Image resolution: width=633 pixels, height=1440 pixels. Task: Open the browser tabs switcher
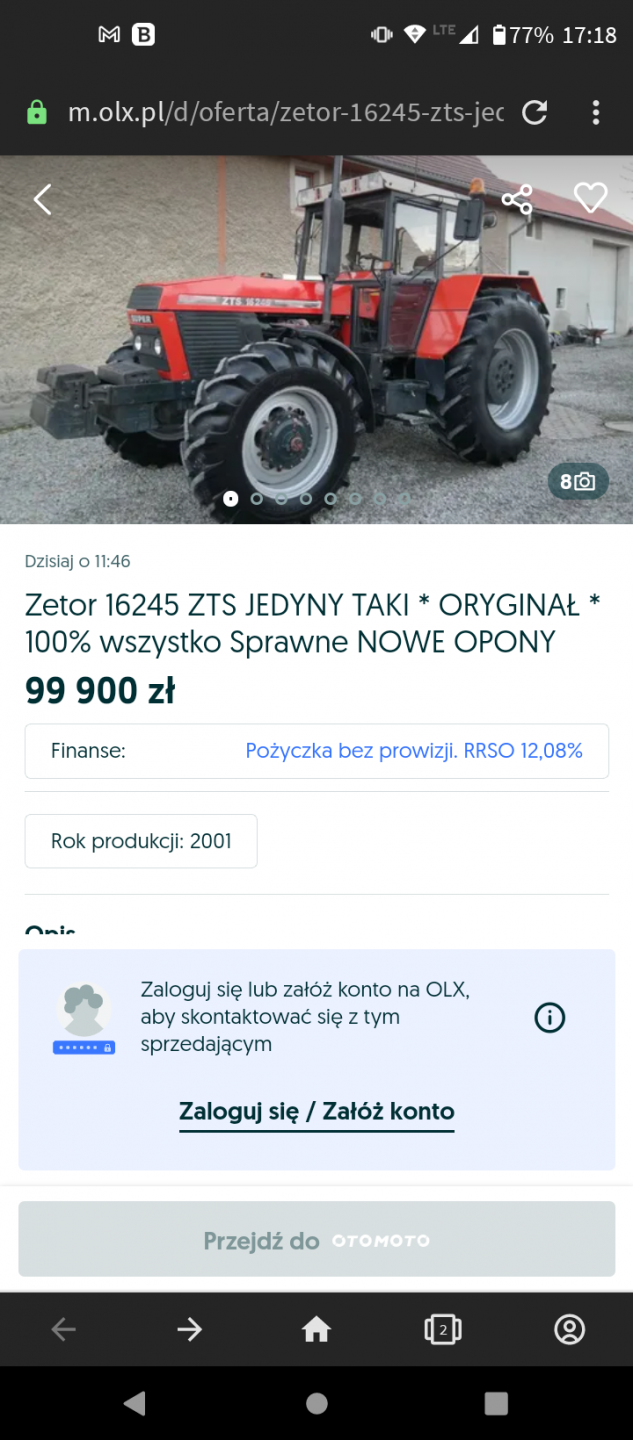click(442, 1329)
